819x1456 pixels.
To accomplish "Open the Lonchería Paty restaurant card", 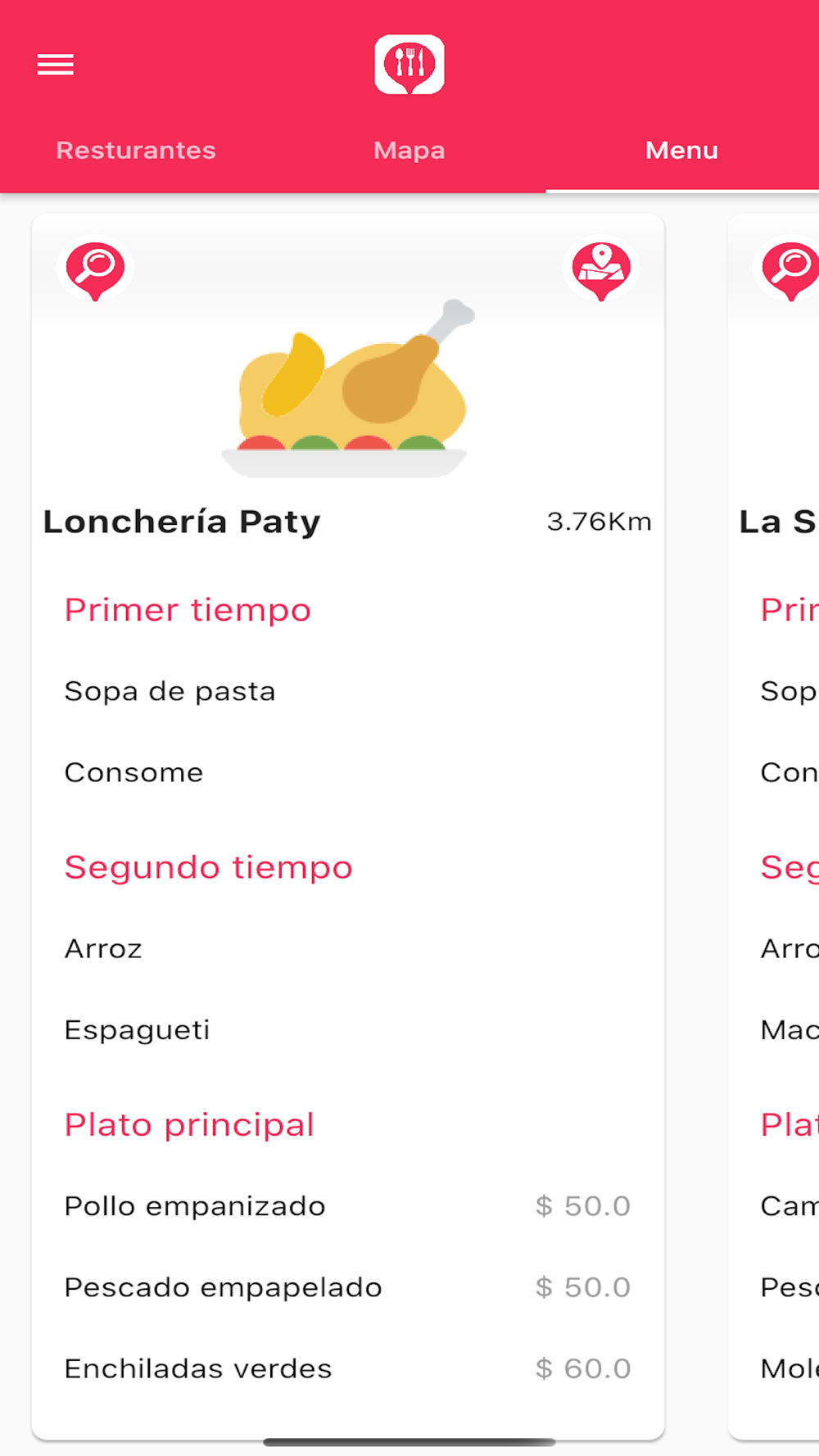I will pos(347,826).
